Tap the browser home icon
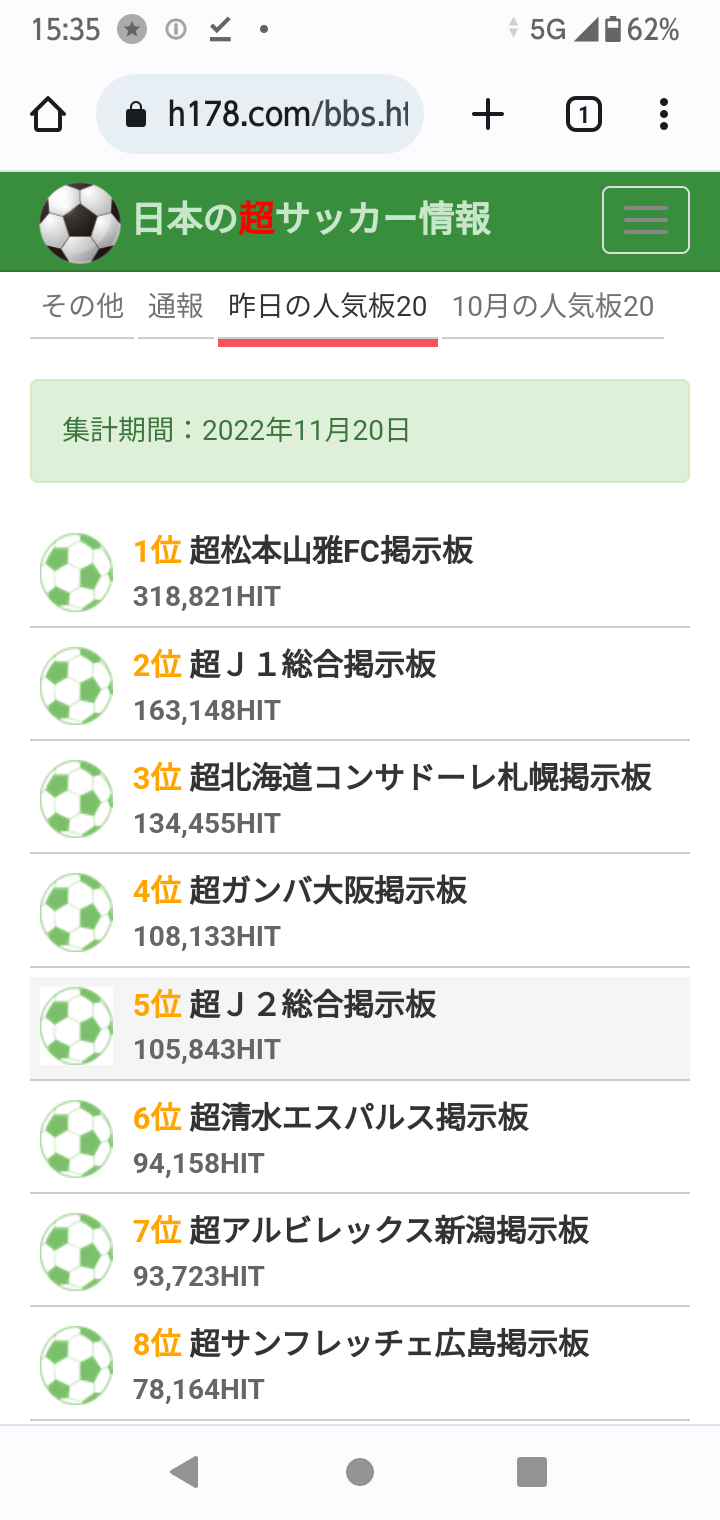 click(x=48, y=115)
